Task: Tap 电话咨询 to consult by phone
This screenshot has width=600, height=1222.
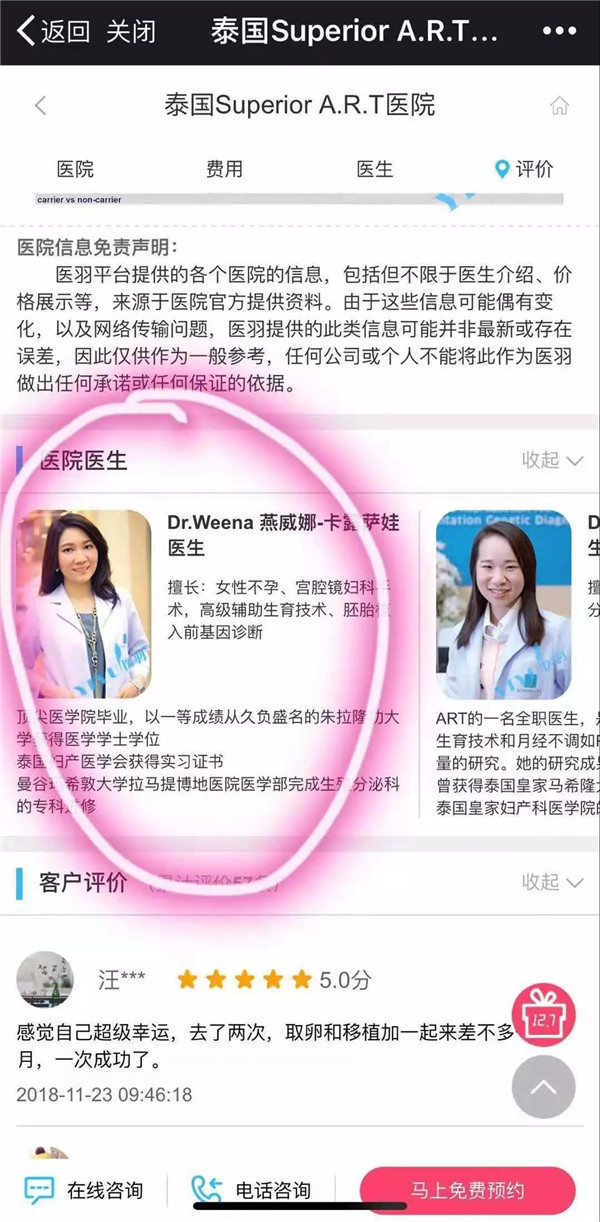Action: [x=252, y=1190]
